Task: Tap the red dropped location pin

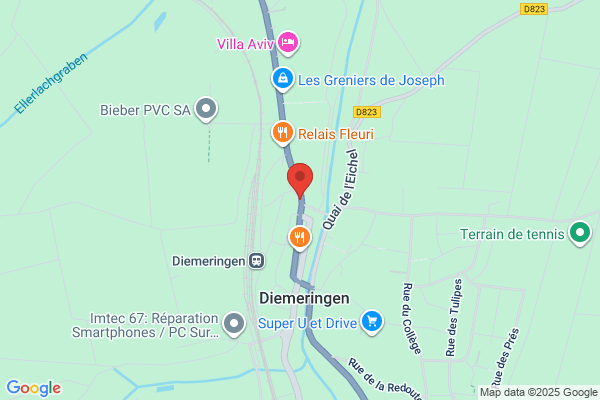Action: 300,180
